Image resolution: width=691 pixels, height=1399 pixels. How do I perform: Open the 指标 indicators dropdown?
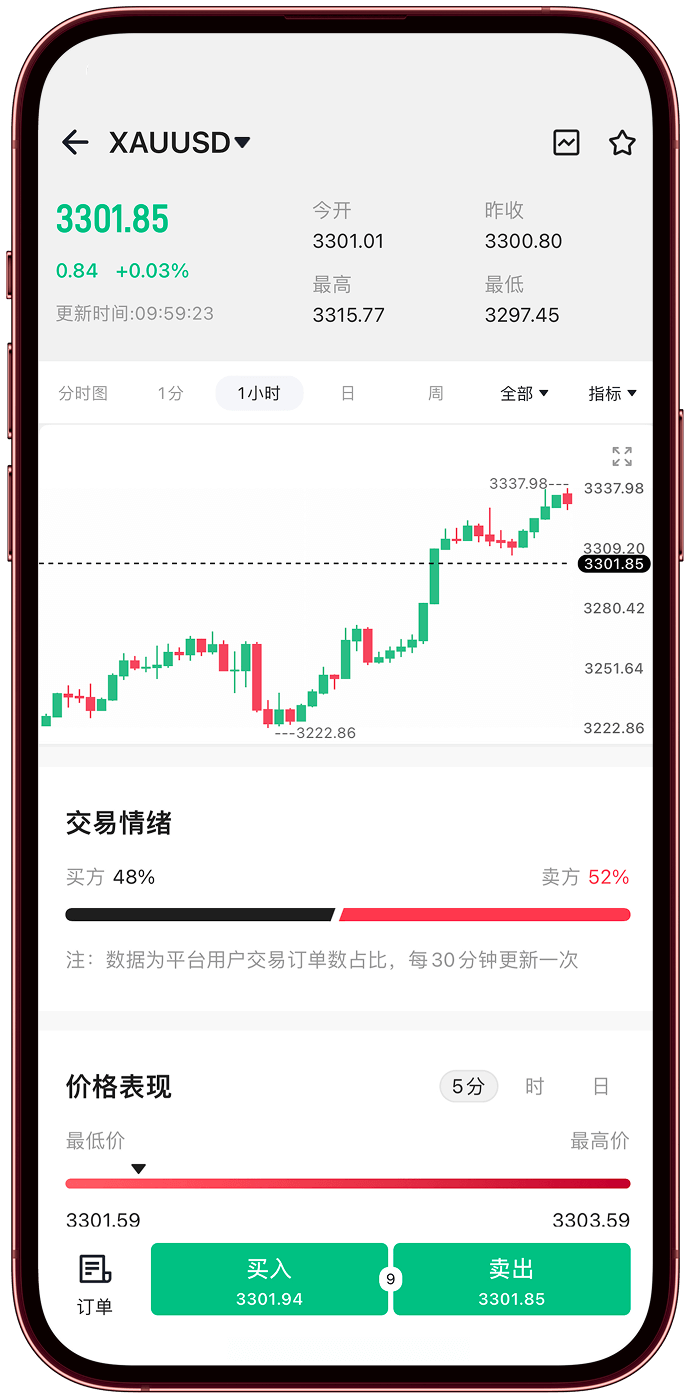612,394
